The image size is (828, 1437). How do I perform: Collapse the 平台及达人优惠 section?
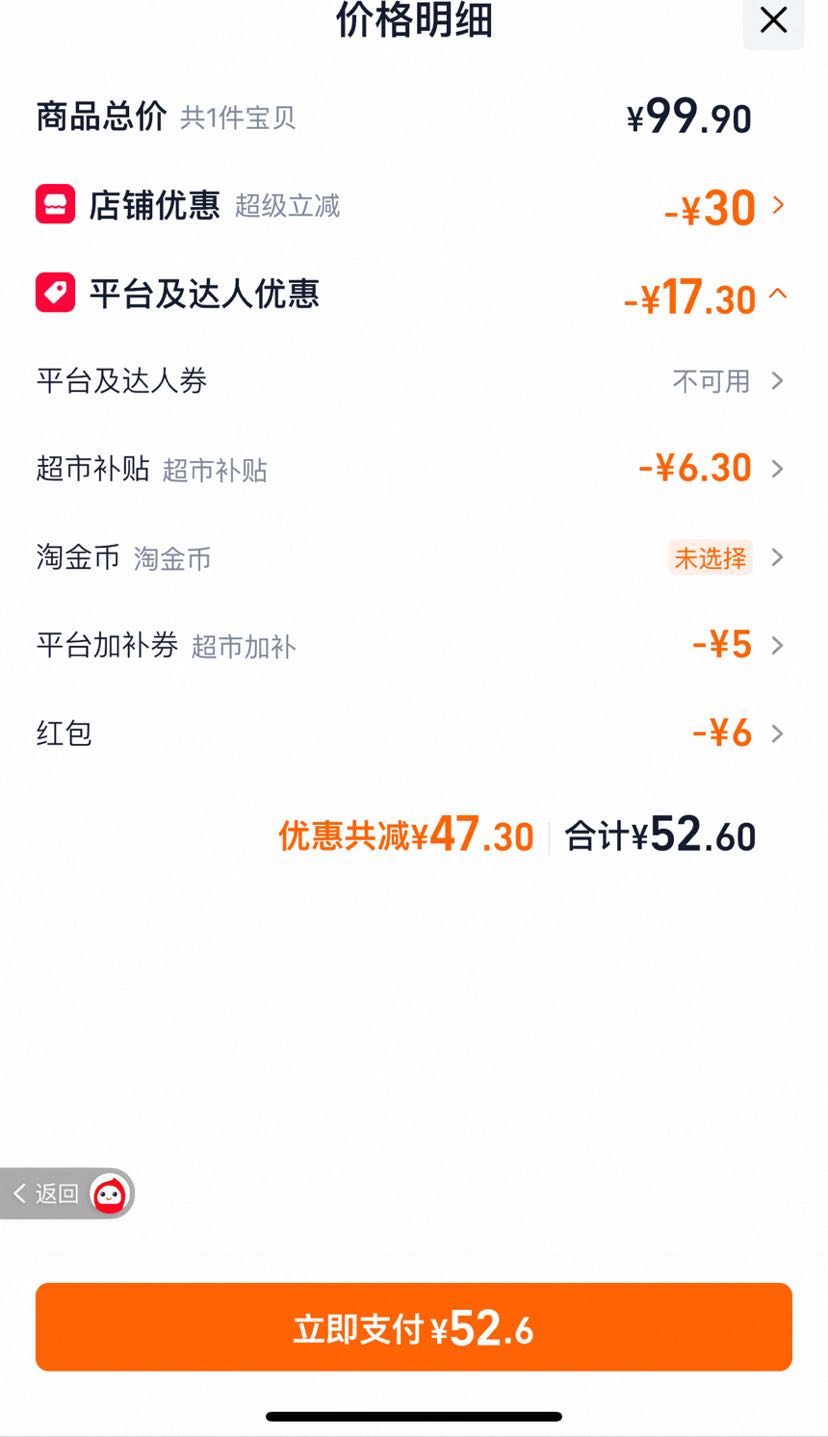[413, 295]
